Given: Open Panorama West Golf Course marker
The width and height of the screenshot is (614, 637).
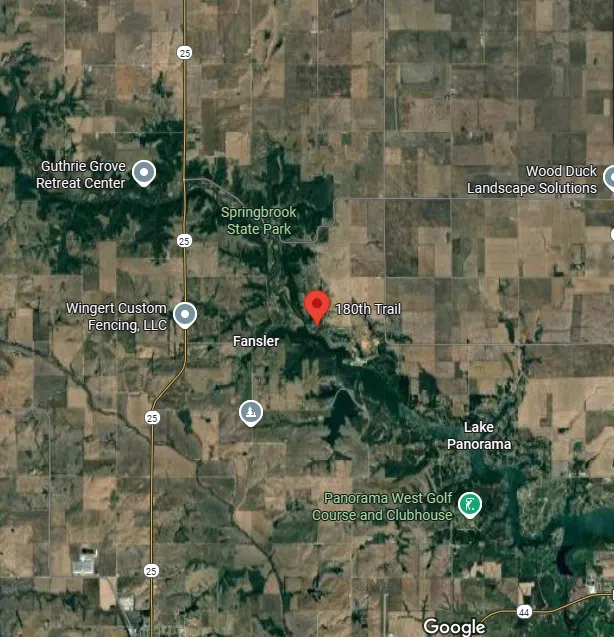Looking at the screenshot, I should coord(469,505).
